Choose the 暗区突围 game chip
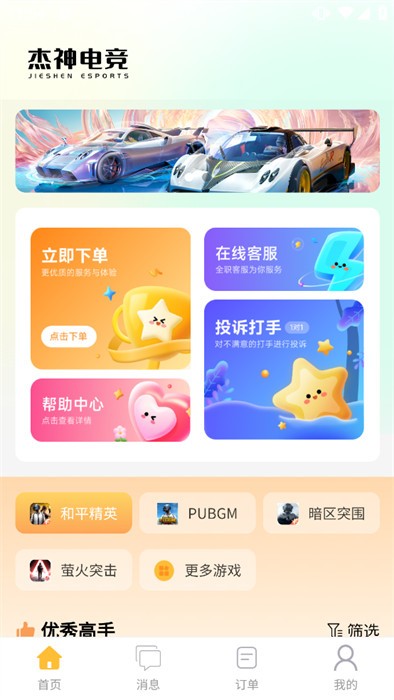Screen dimensions: 394x700 pos(321,513)
